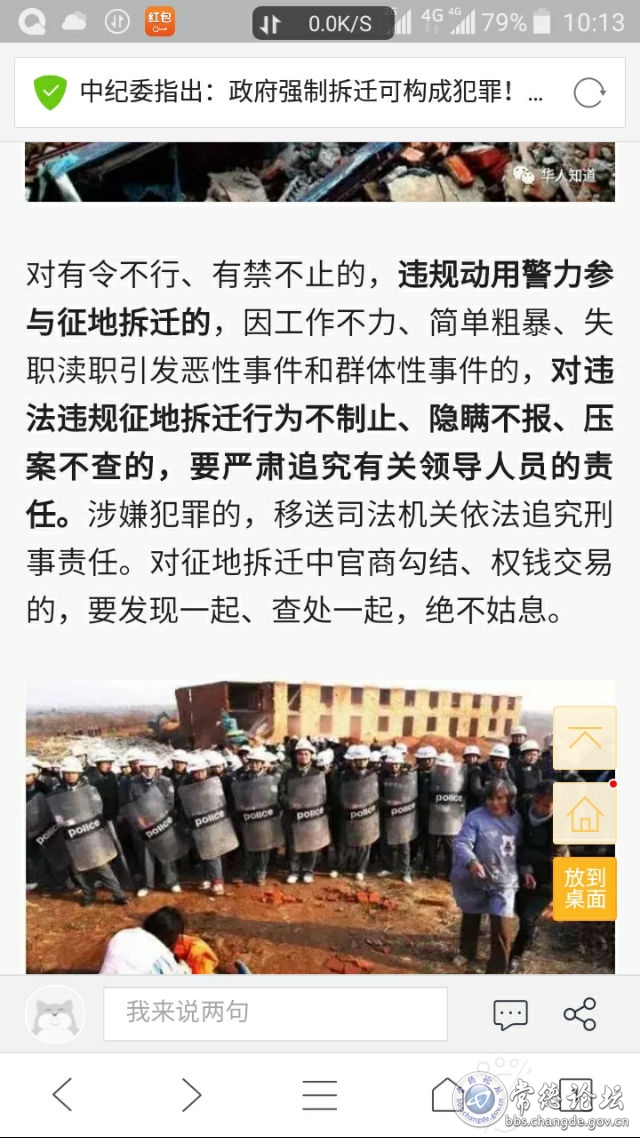This screenshot has height=1138, width=640.
Task: Open the browser home page
Action: coord(448,1094)
